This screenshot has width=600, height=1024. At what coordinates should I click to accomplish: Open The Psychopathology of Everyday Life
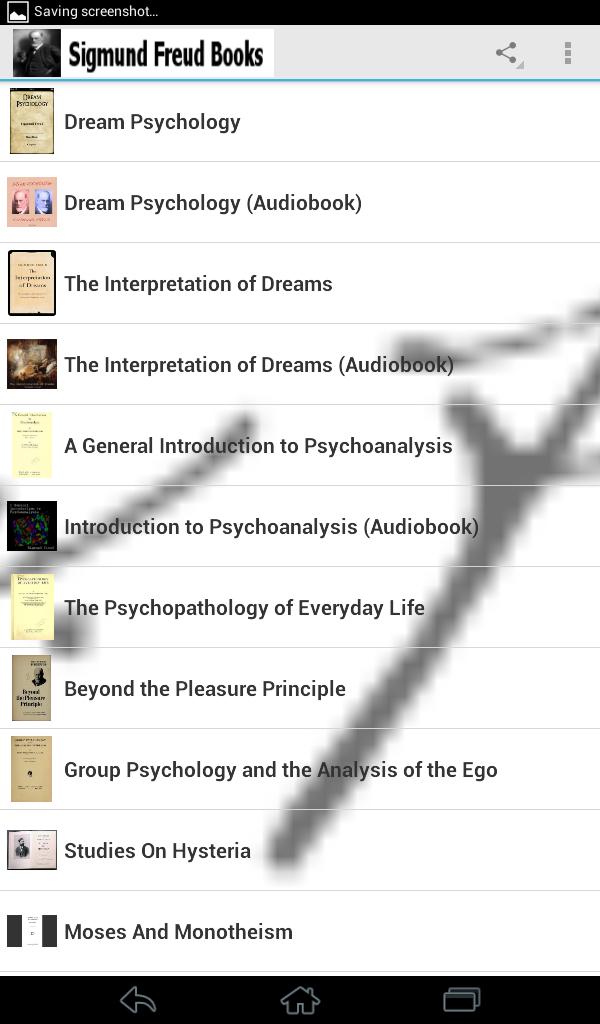(x=244, y=608)
